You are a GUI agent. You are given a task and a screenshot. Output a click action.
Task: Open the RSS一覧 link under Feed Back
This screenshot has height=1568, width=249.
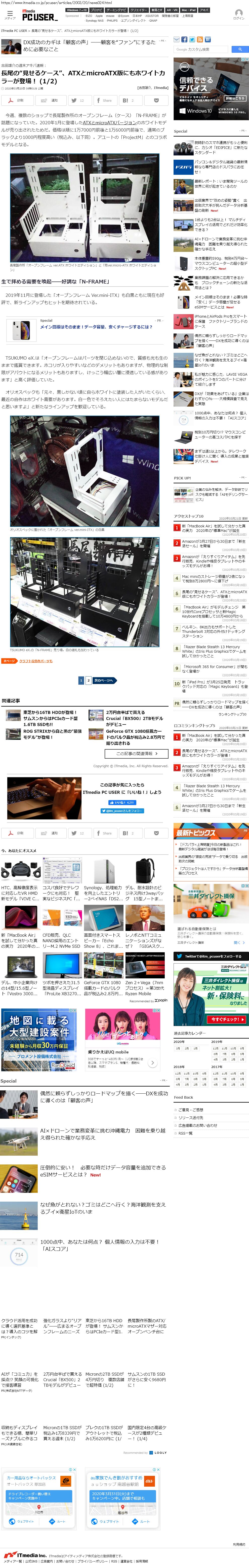coord(186,1133)
